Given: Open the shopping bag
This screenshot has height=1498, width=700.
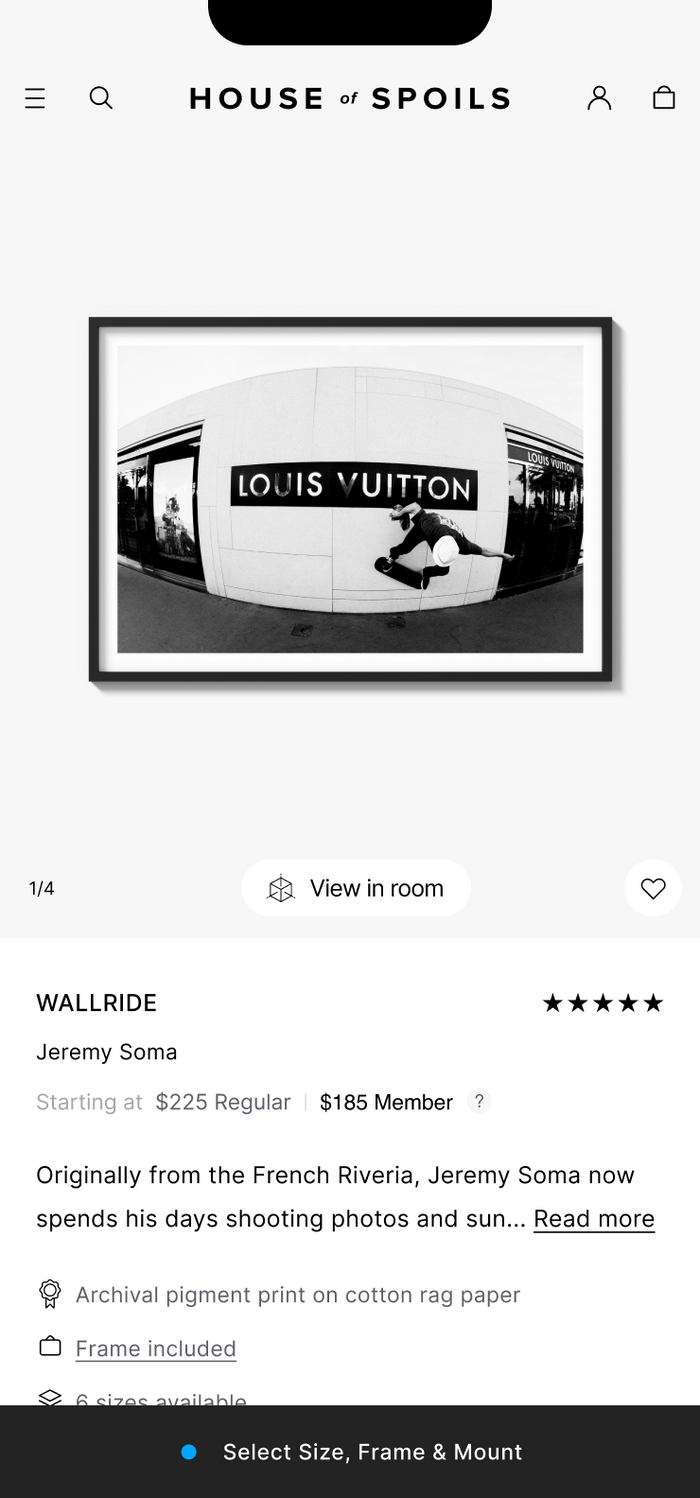Looking at the screenshot, I should [x=664, y=98].
